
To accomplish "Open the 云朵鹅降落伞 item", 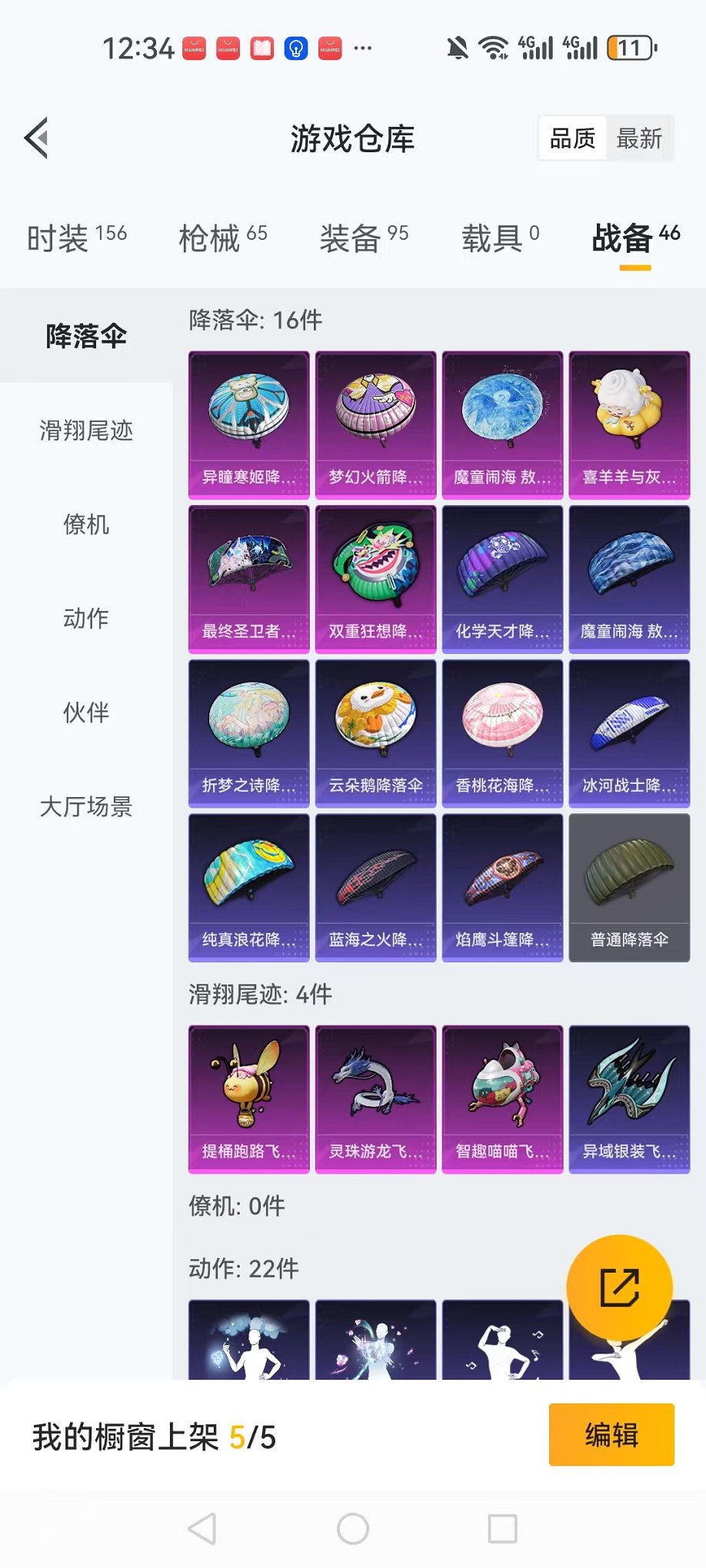I will [x=375, y=733].
